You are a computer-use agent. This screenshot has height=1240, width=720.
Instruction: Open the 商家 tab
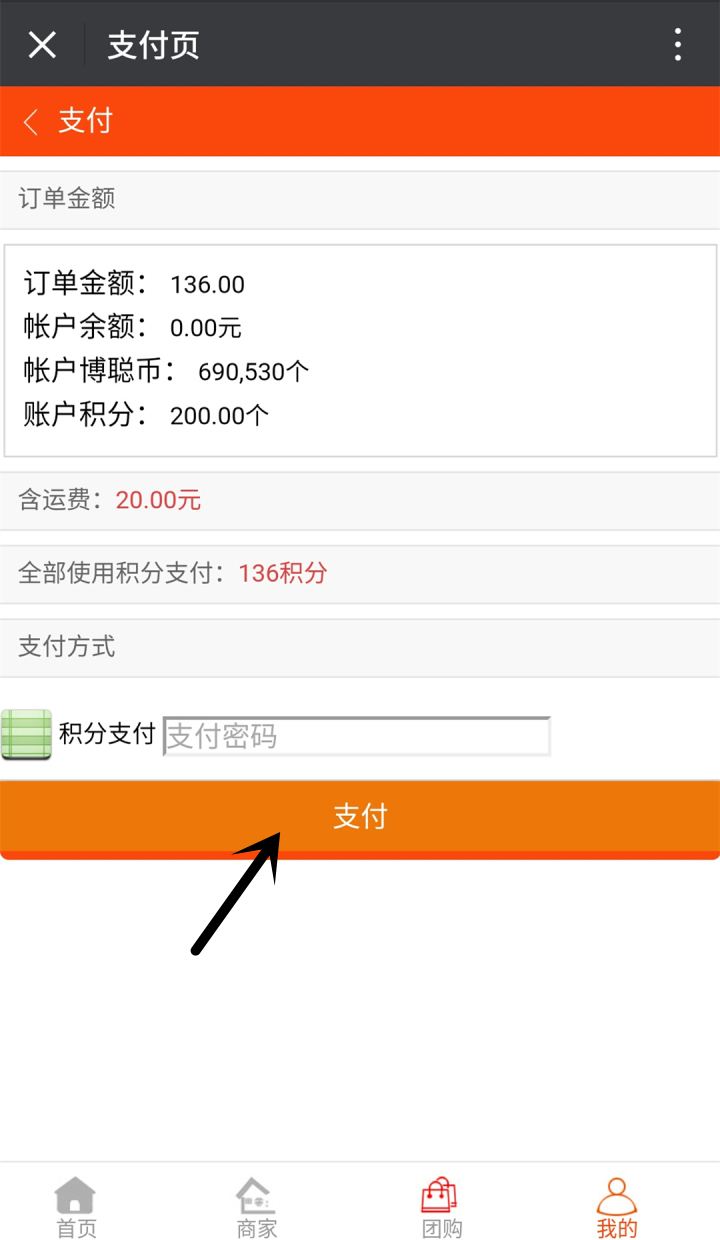click(256, 1208)
